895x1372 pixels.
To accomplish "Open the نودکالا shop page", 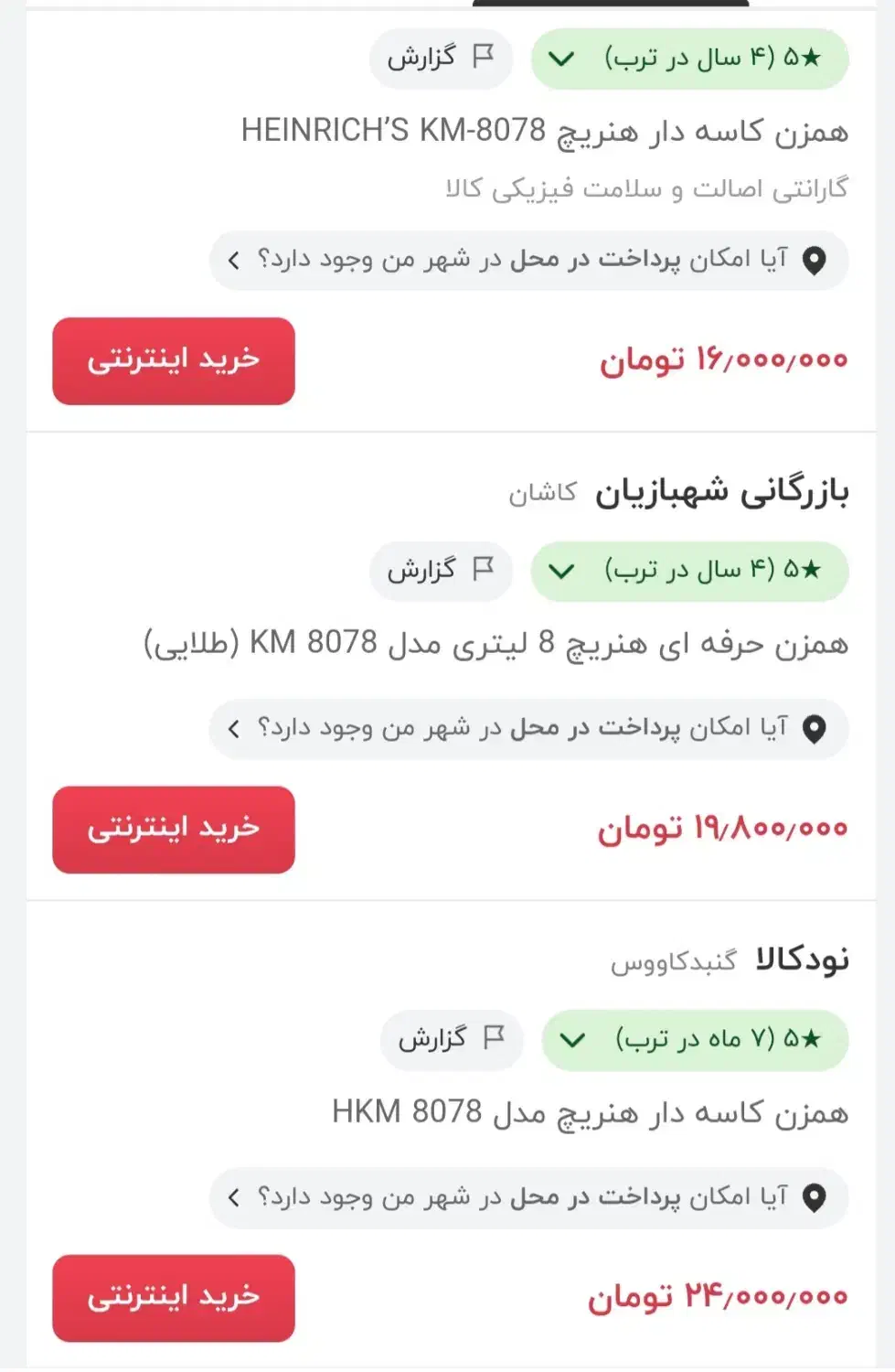I will coord(802,960).
